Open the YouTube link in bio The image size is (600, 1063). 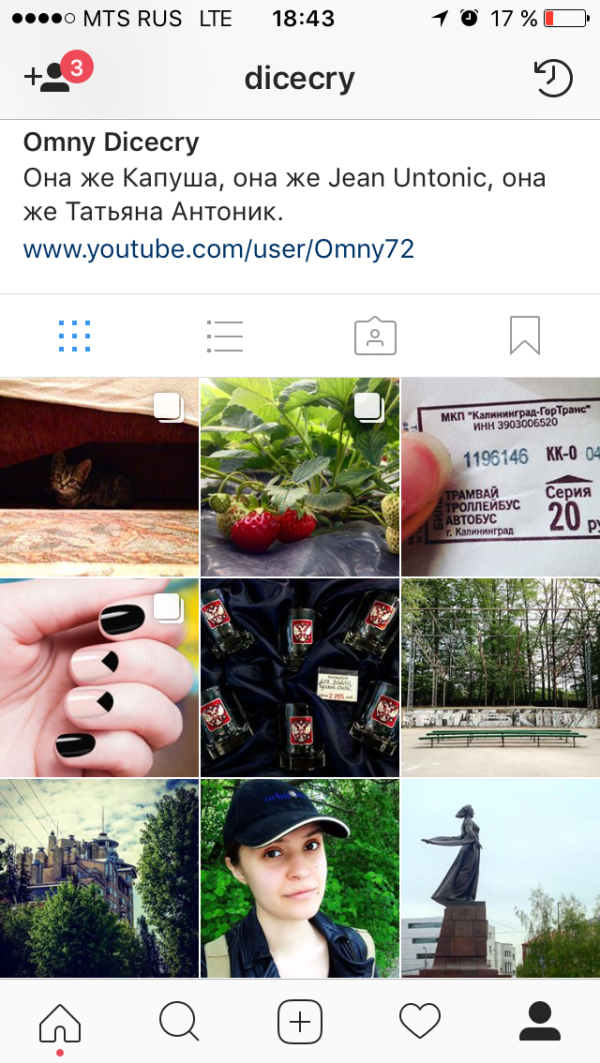(x=218, y=248)
